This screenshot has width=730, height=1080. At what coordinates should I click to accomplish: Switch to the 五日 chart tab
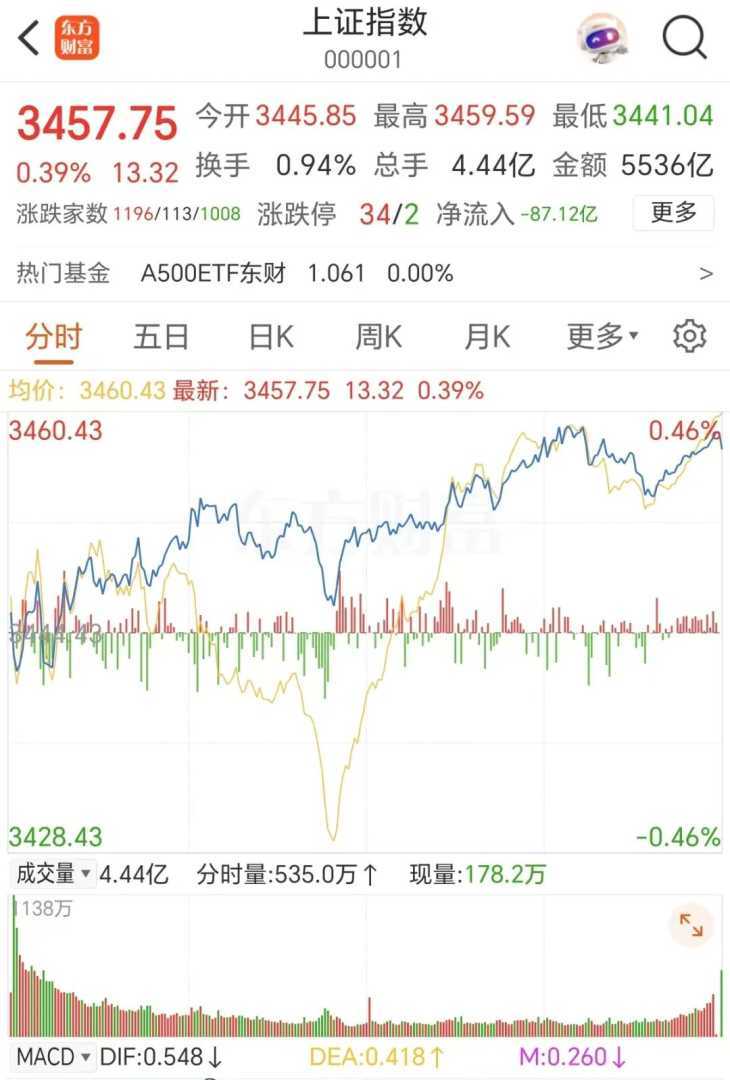click(162, 337)
